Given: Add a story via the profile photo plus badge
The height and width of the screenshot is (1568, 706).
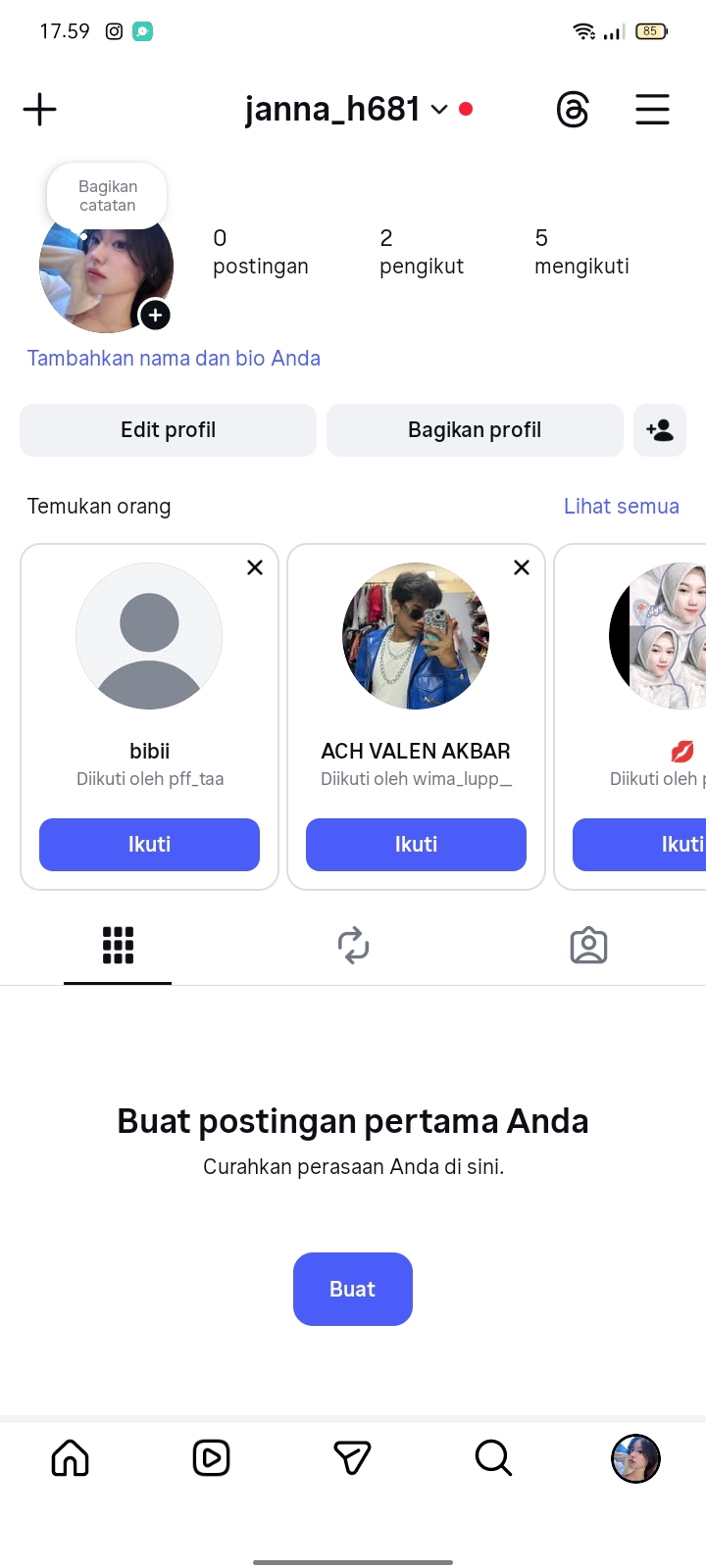Looking at the screenshot, I should click(x=156, y=316).
